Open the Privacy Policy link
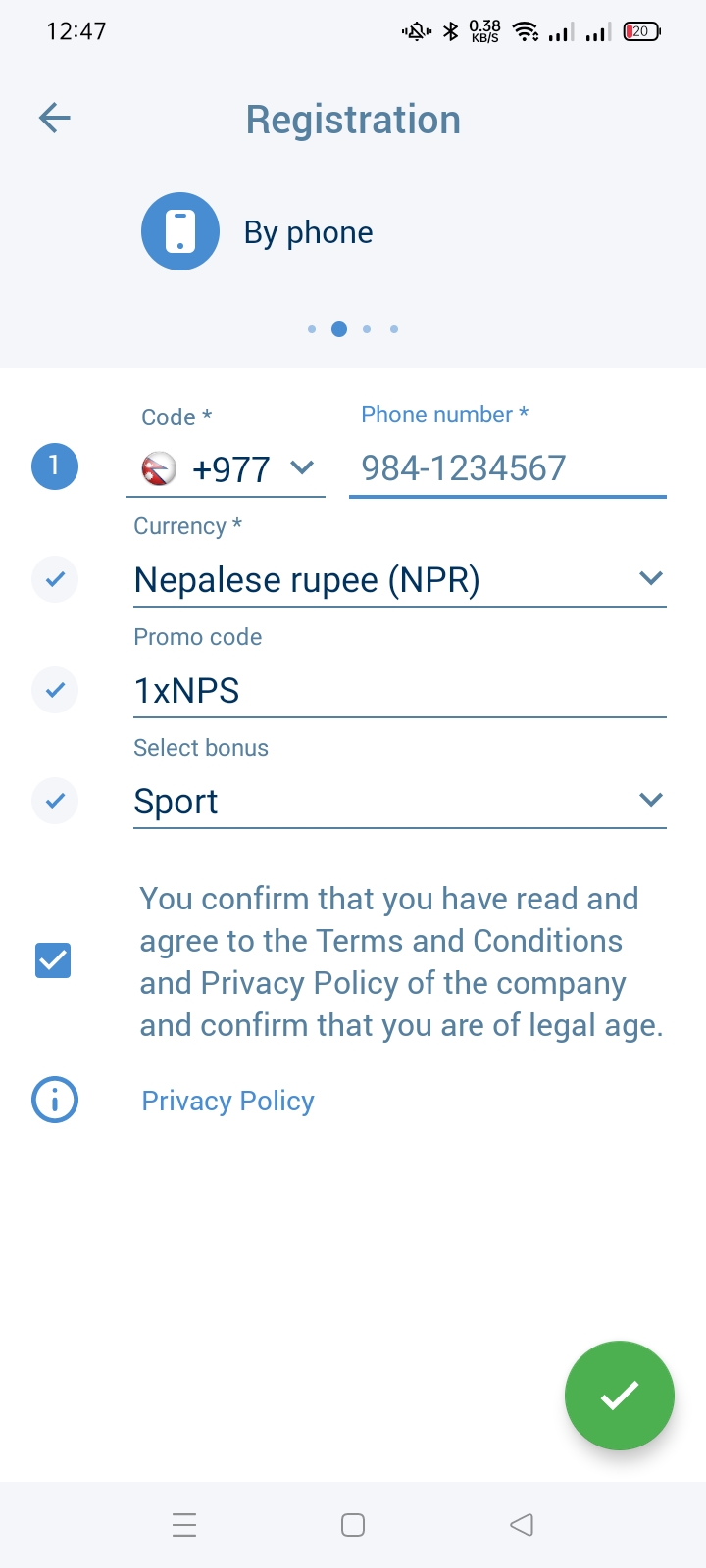Image resolution: width=706 pixels, height=1568 pixels. (x=227, y=1101)
